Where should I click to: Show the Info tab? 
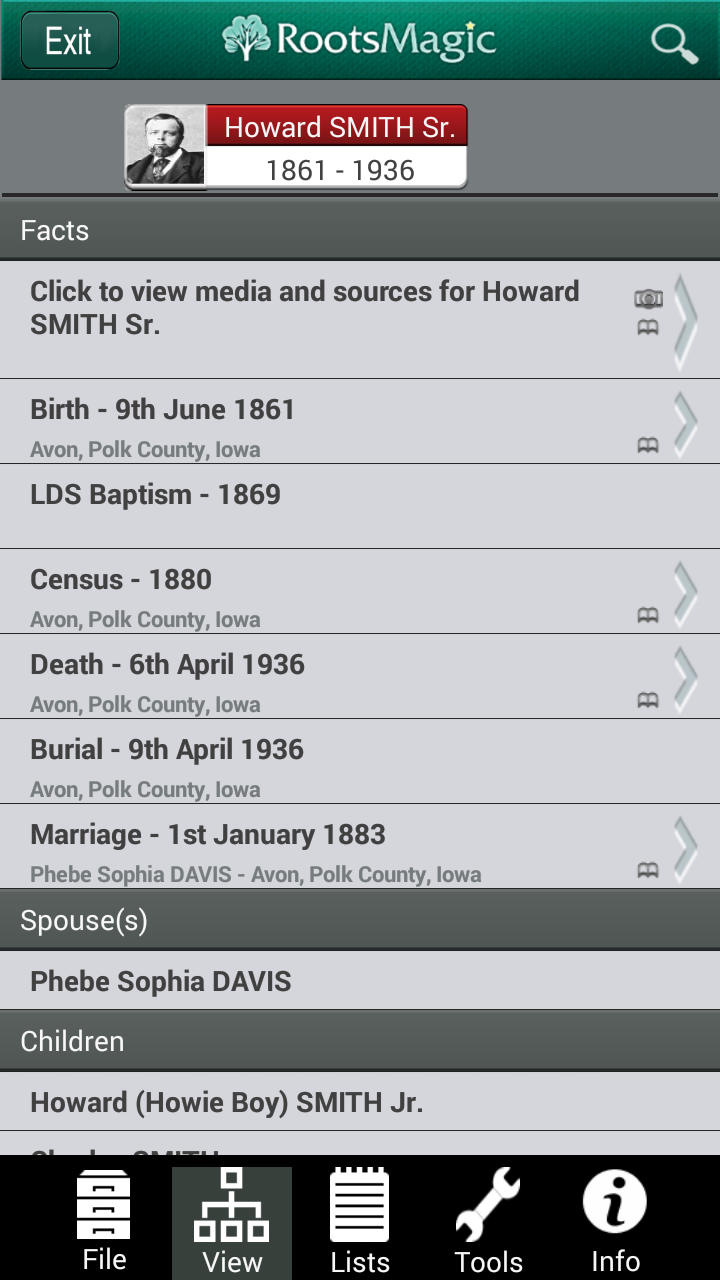615,1220
